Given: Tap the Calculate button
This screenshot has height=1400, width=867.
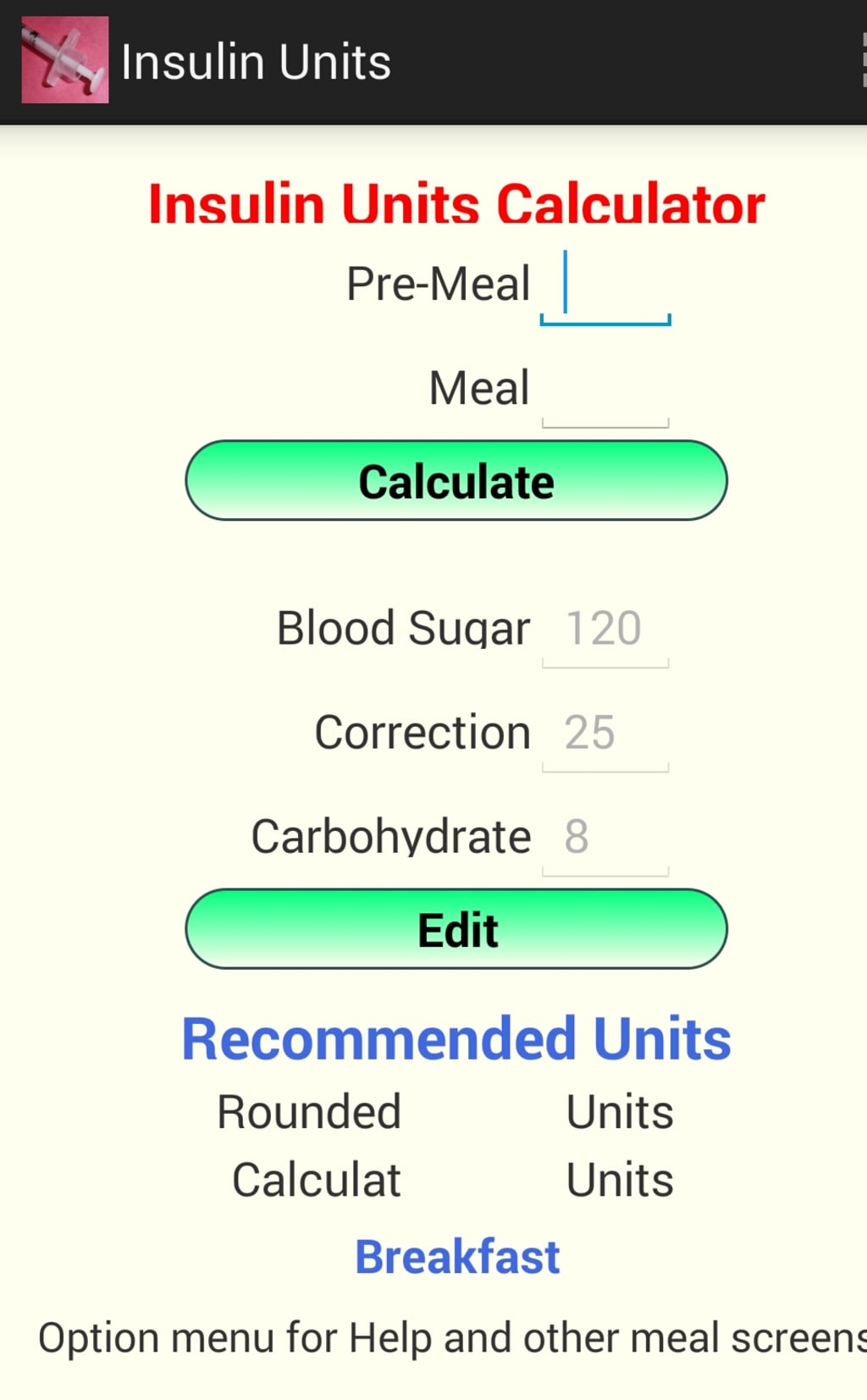Looking at the screenshot, I should click(x=456, y=480).
